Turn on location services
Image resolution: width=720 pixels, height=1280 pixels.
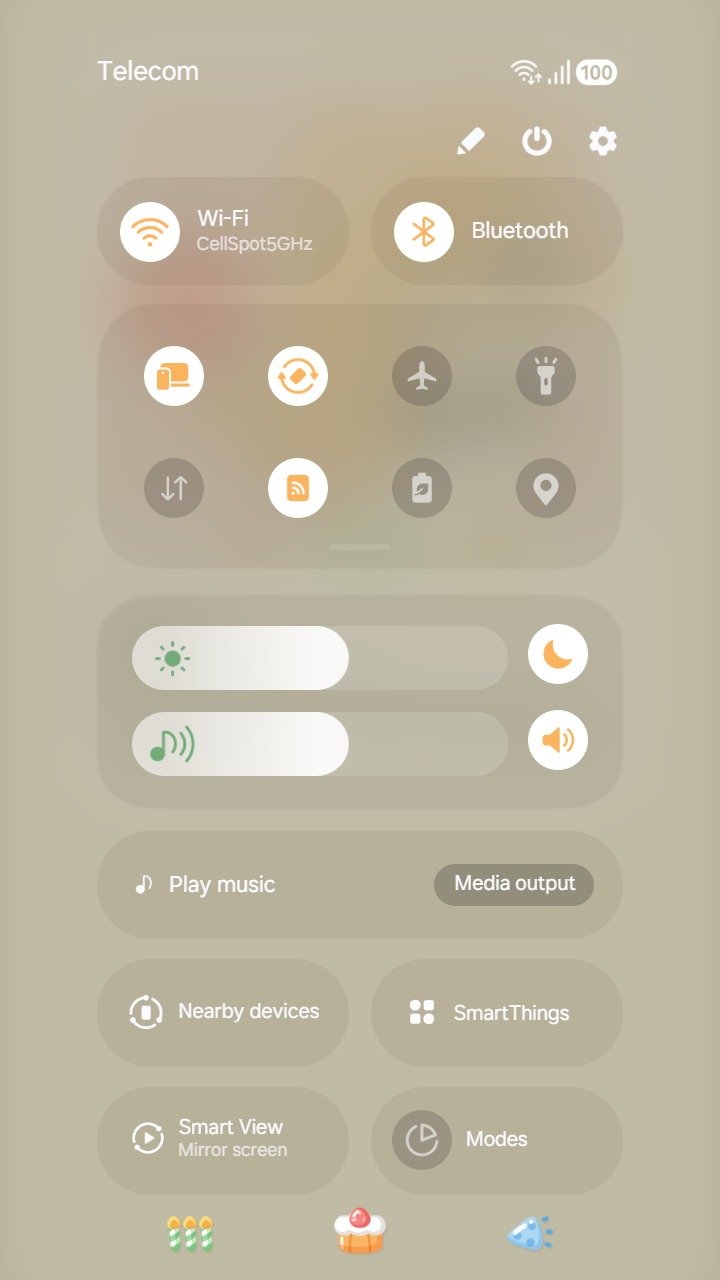click(546, 488)
